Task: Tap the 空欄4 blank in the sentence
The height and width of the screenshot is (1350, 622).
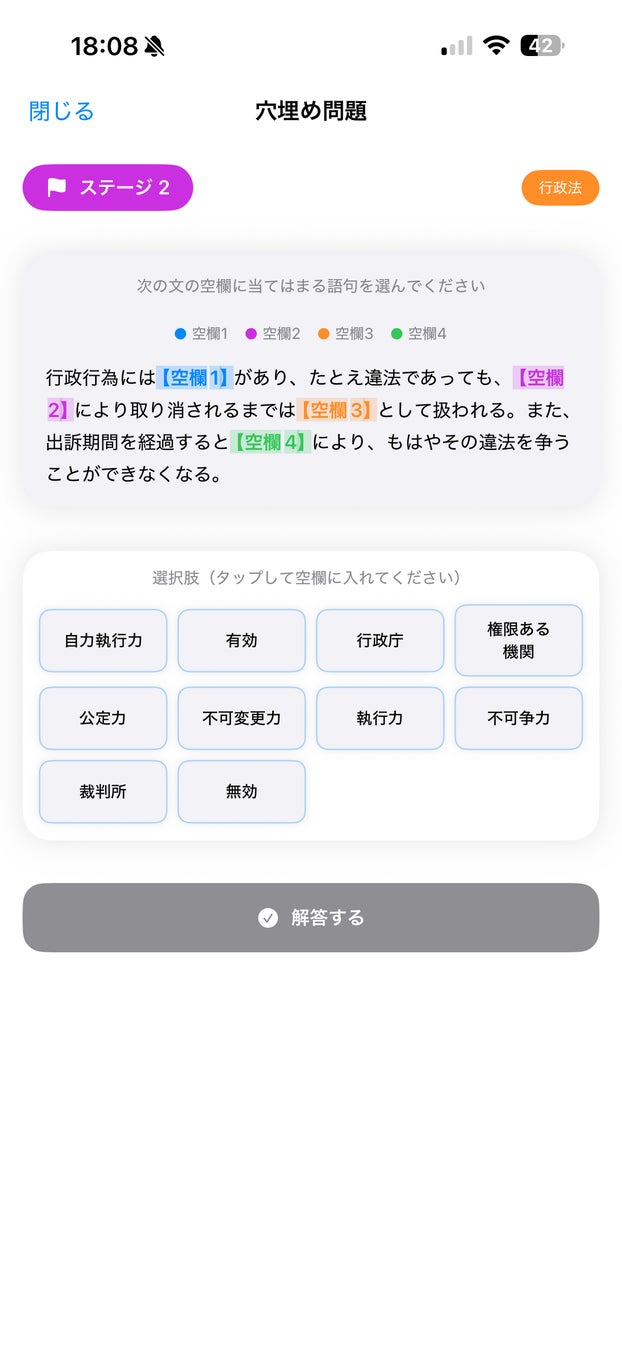Action: click(270, 442)
